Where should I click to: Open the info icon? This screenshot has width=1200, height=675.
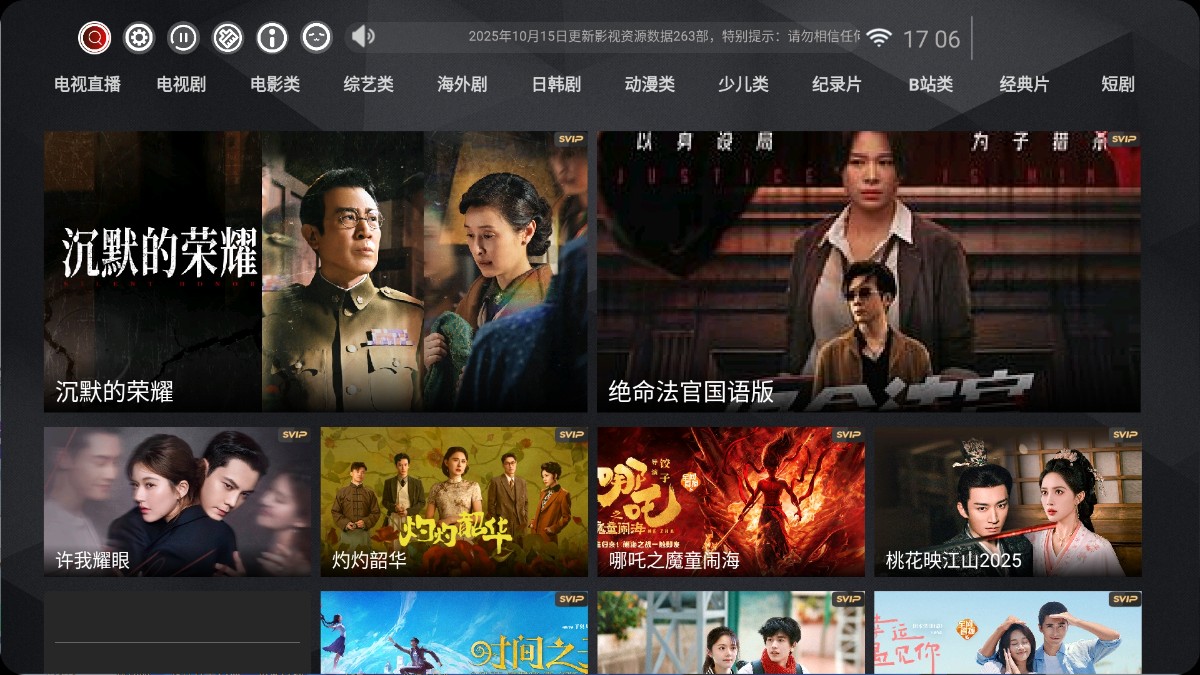tap(272, 38)
